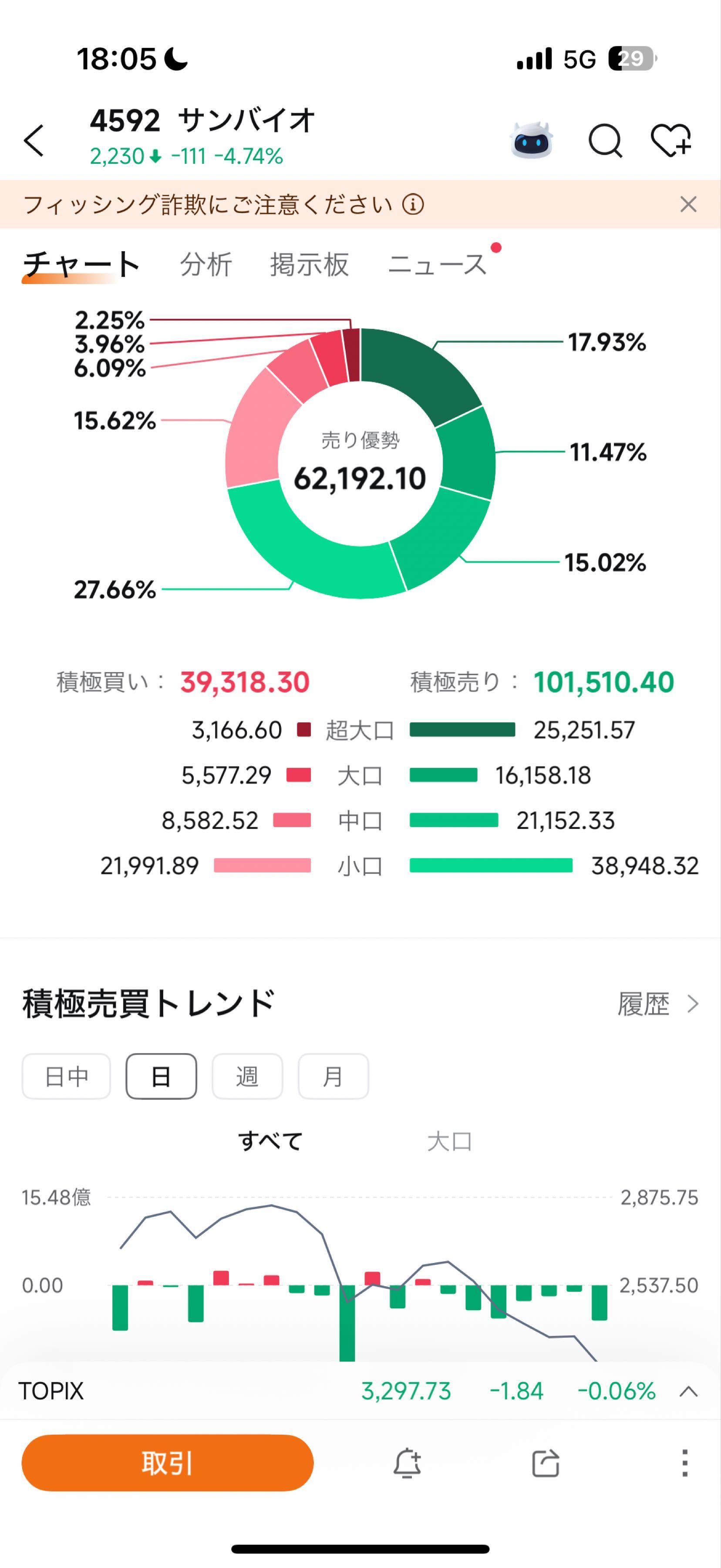
Task: Open the AI assistant robot
Action: 532,141
